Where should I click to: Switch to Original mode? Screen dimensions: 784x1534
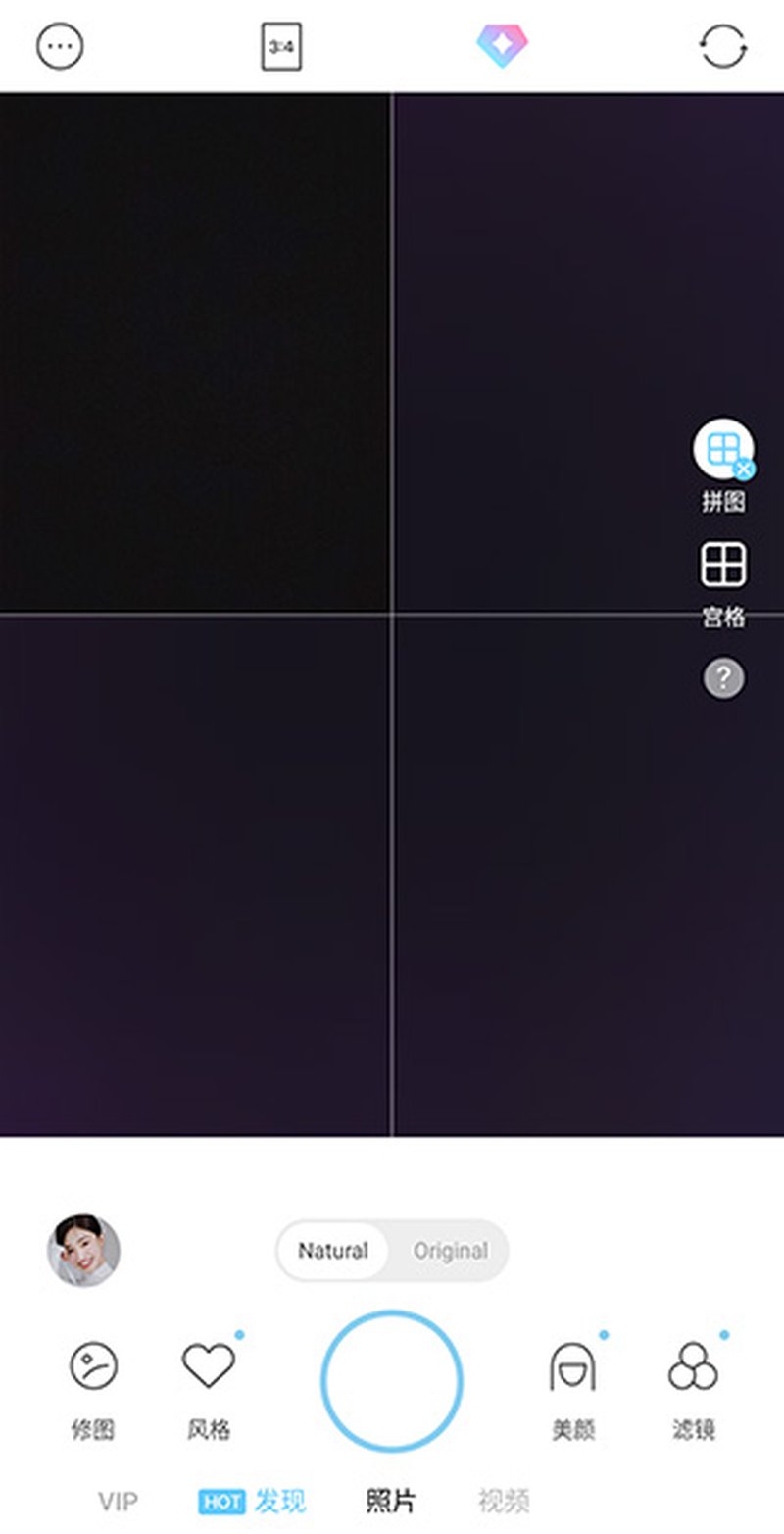450,1251
